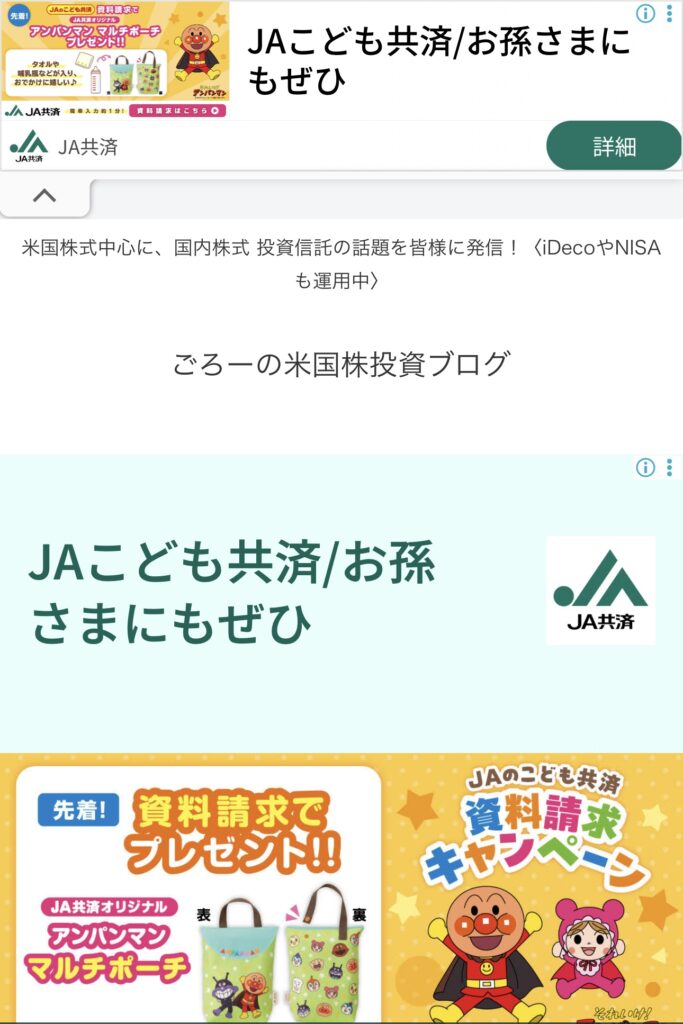Open the ad options menu on the top banner
Screen dimensions: 683x1024
click(670, 13)
